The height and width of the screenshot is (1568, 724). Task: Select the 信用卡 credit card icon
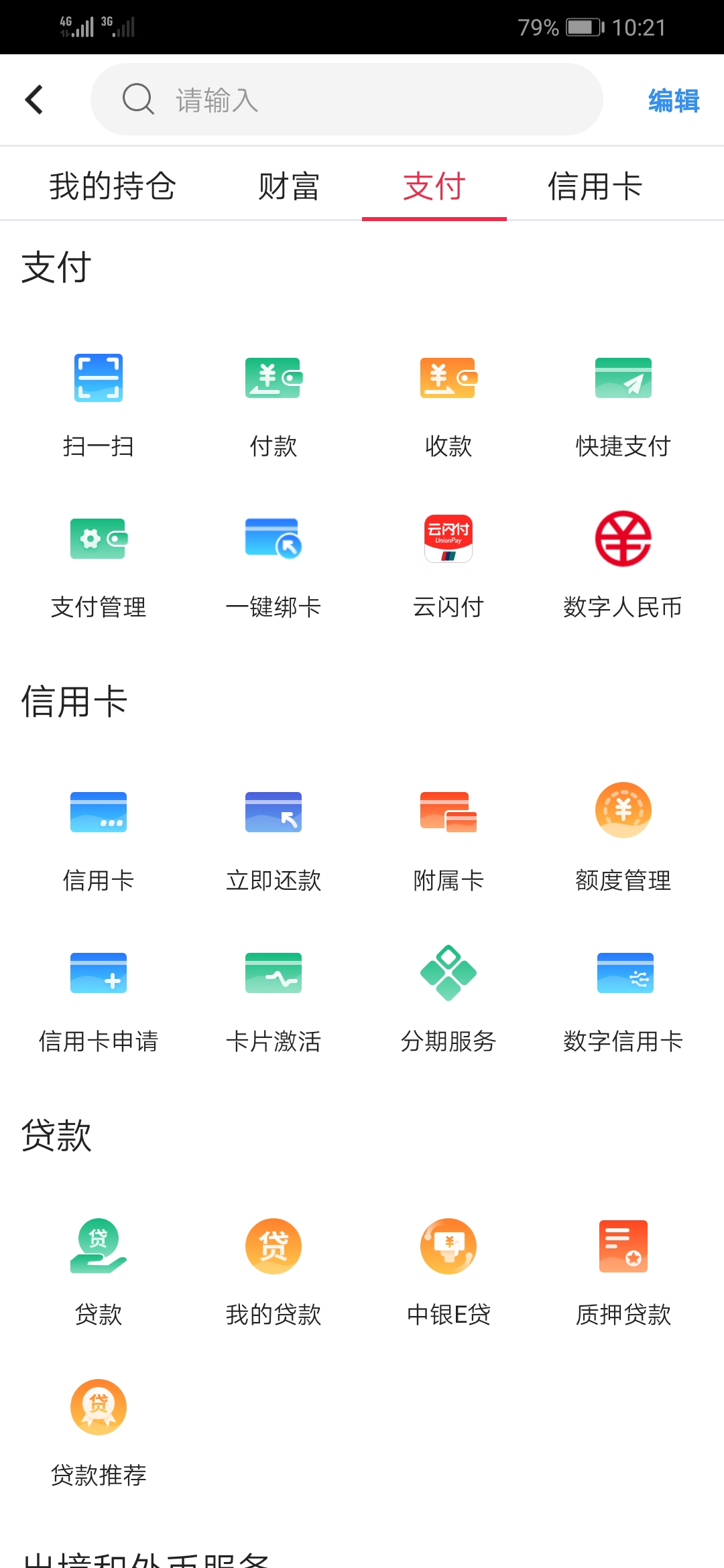click(99, 838)
